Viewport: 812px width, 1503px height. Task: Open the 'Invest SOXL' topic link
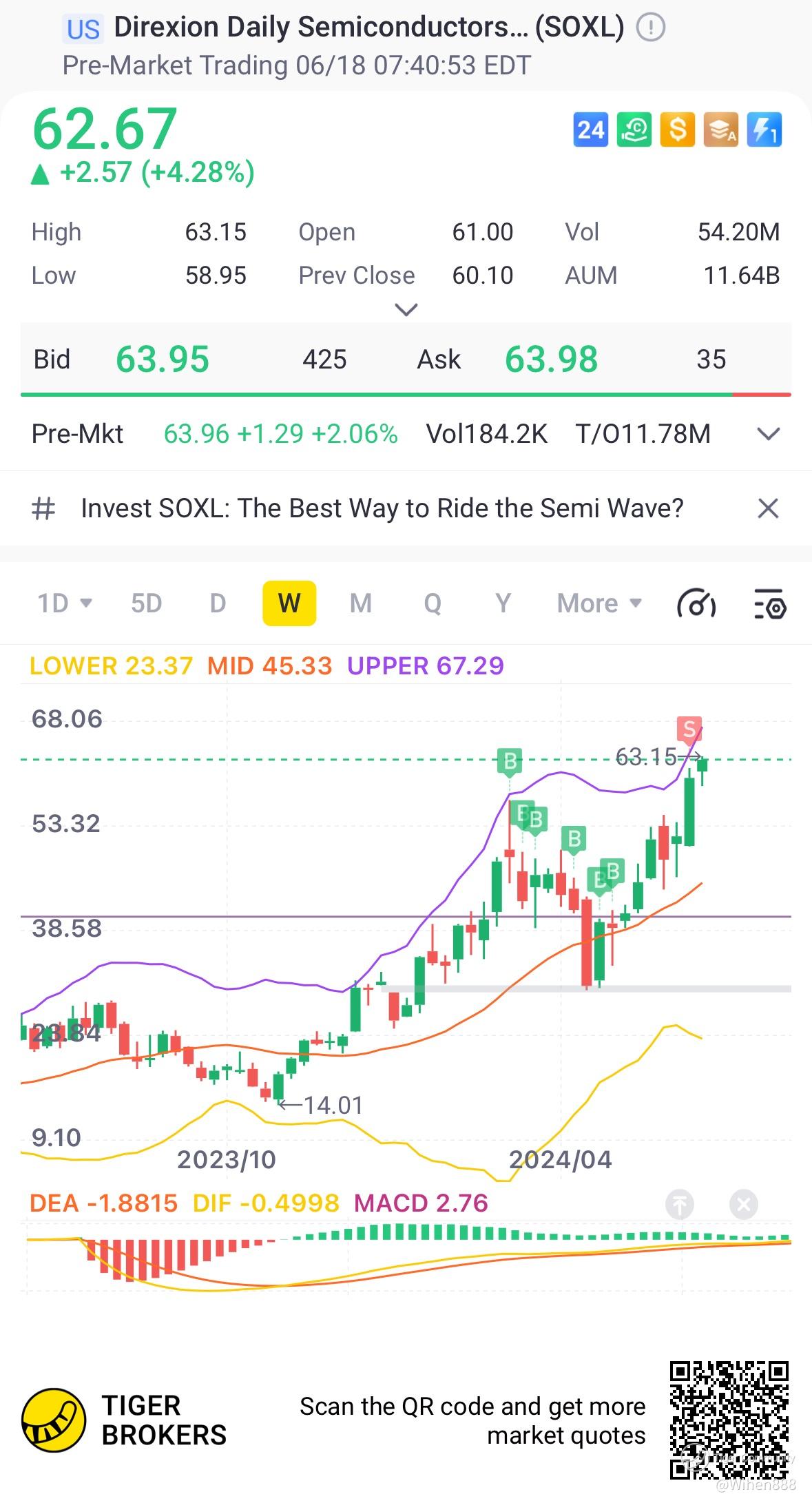point(382,508)
